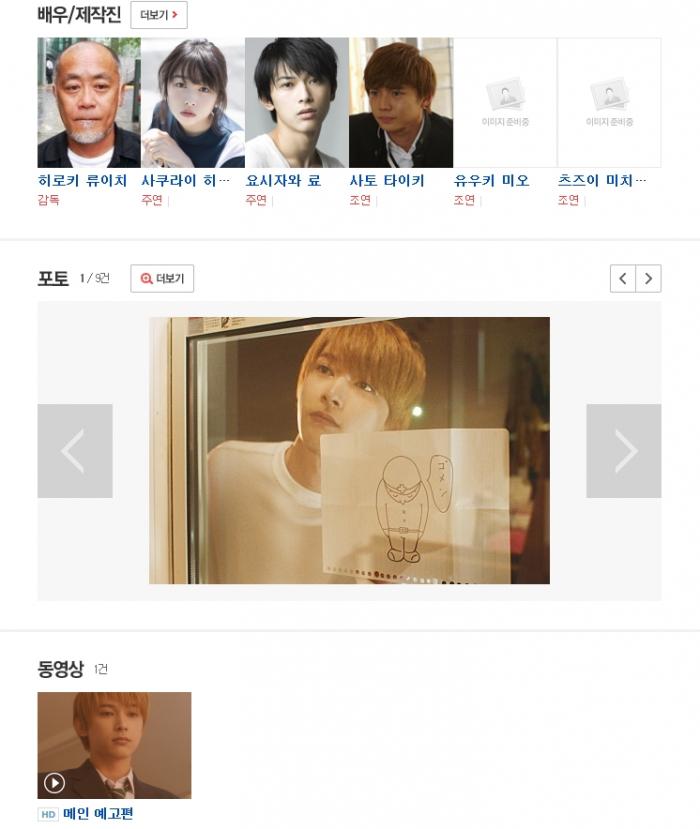Image resolution: width=700 pixels, height=829 pixels.
Task: Open 더보기 next to 배우/제작진
Action: pos(159,15)
